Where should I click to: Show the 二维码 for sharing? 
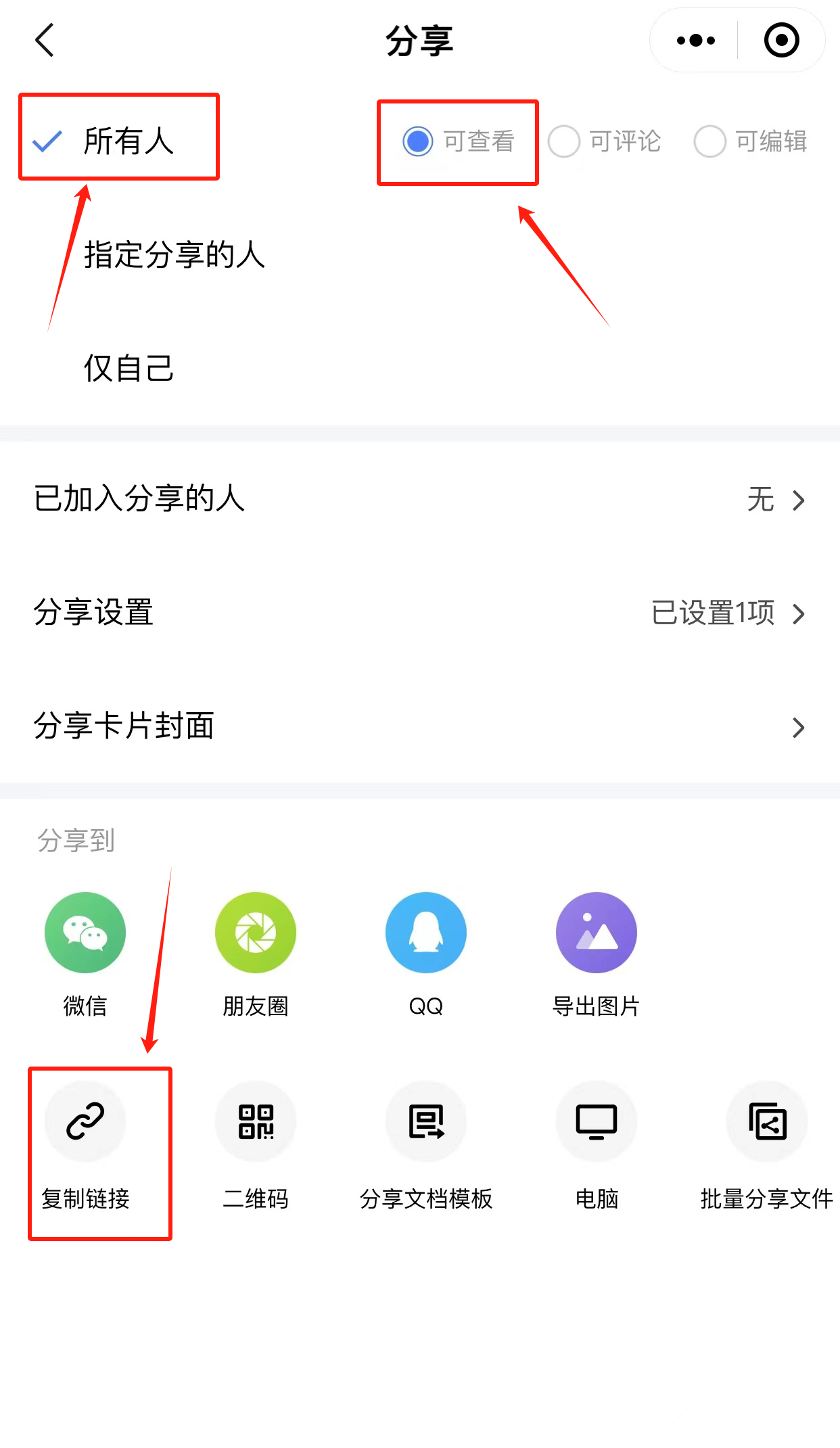click(x=256, y=1122)
